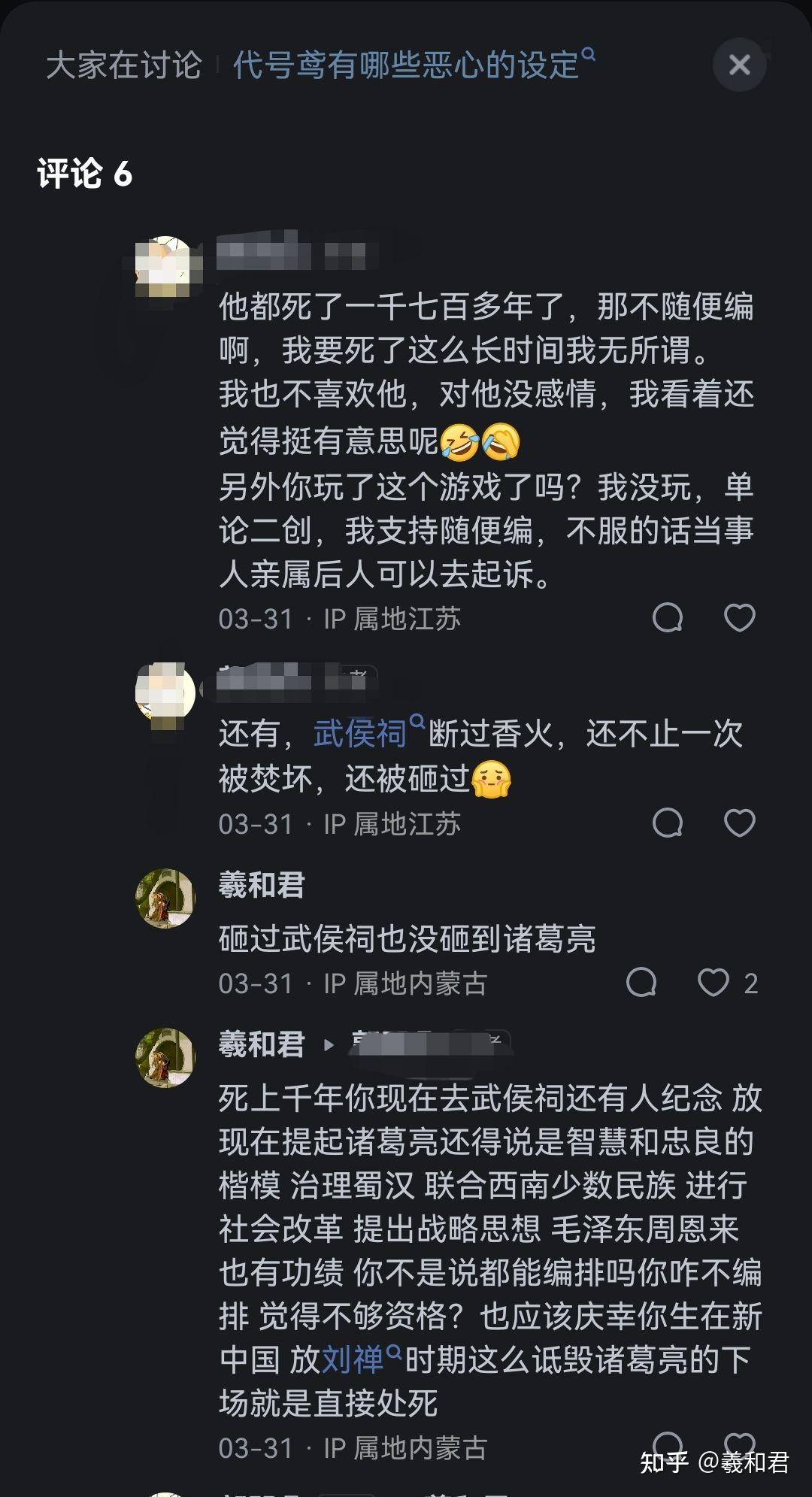This screenshot has width=812, height=1497.
Task: Like 羲和君's 砸过武侯祠 comment
Action: tap(713, 982)
